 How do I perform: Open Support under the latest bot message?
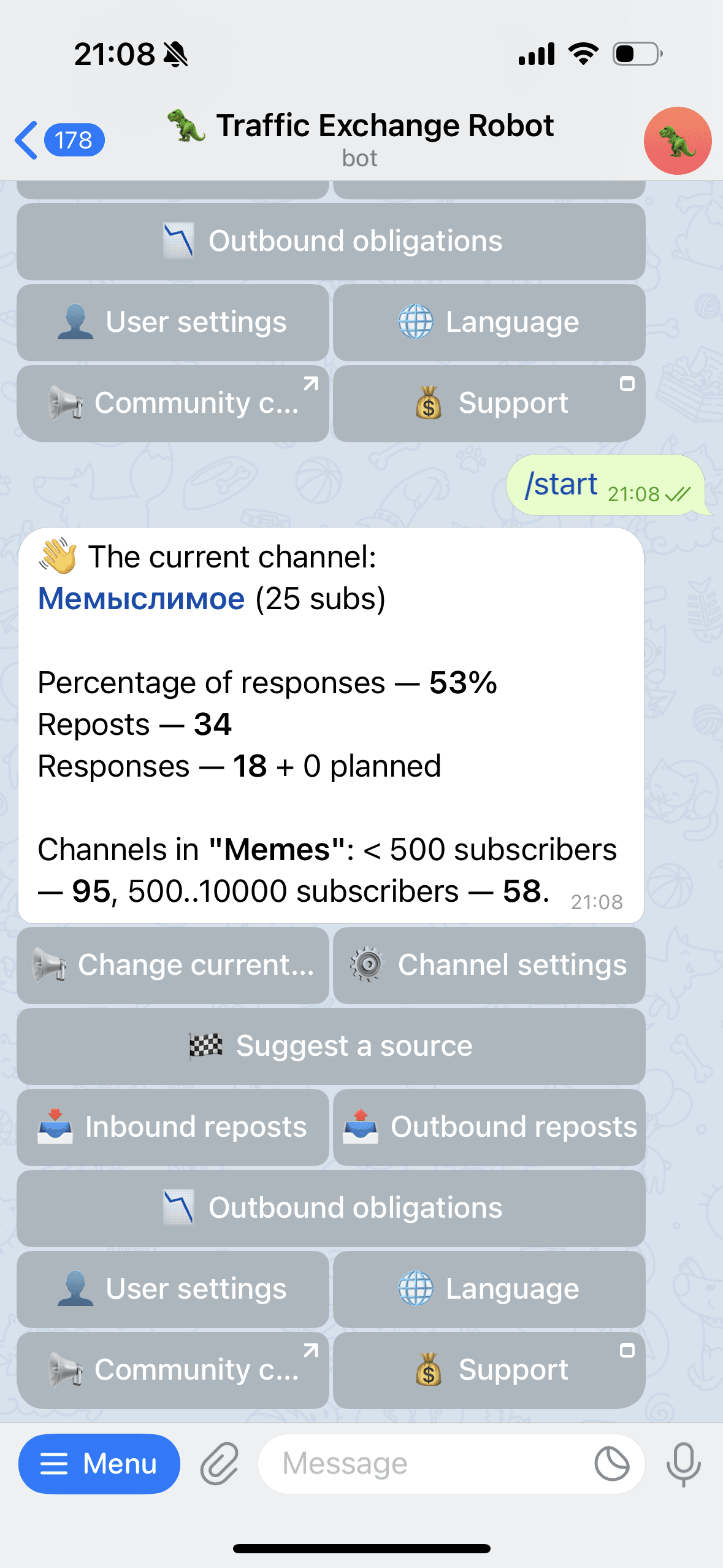click(489, 1370)
